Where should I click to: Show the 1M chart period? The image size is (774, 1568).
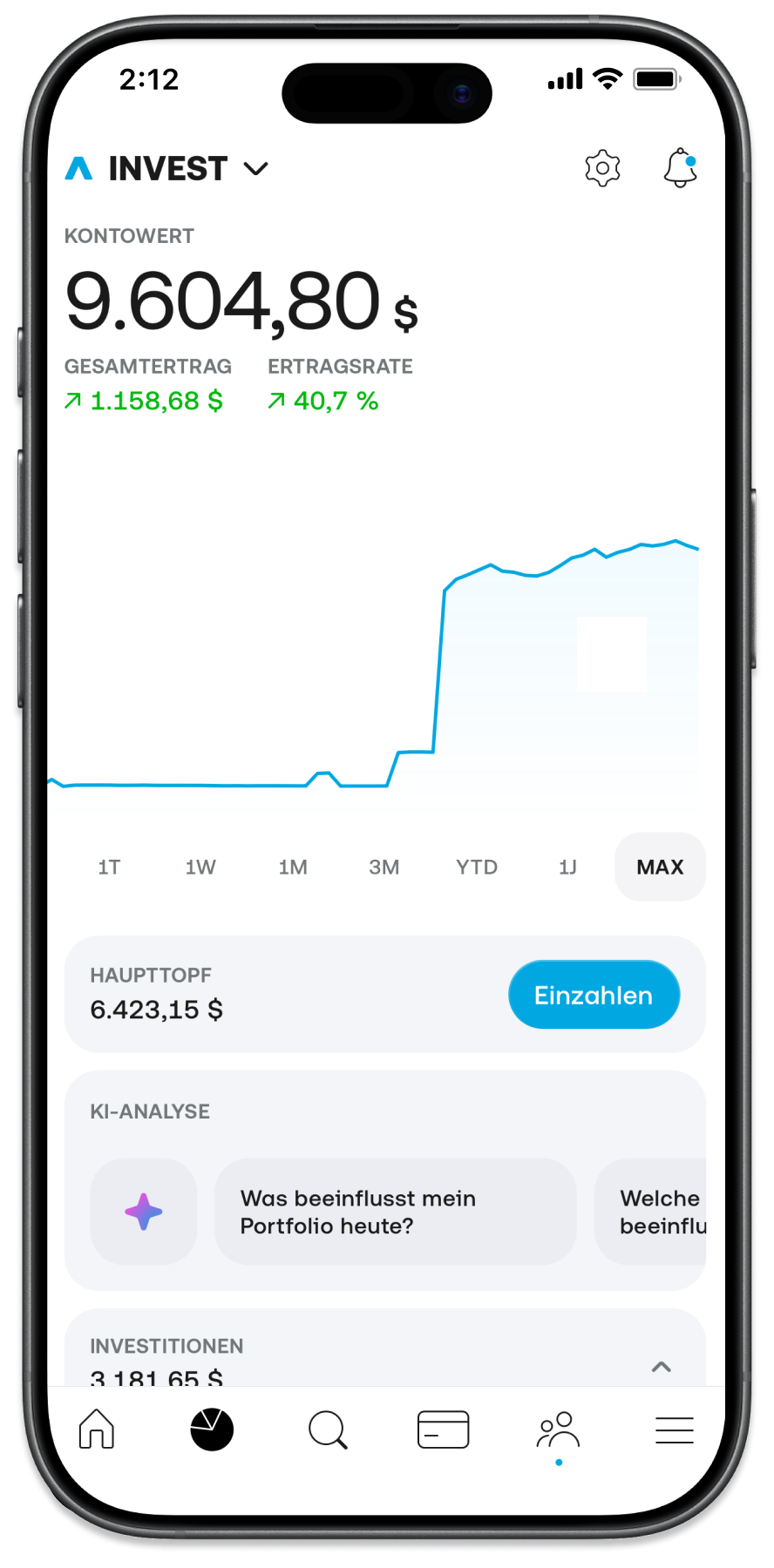click(x=293, y=868)
